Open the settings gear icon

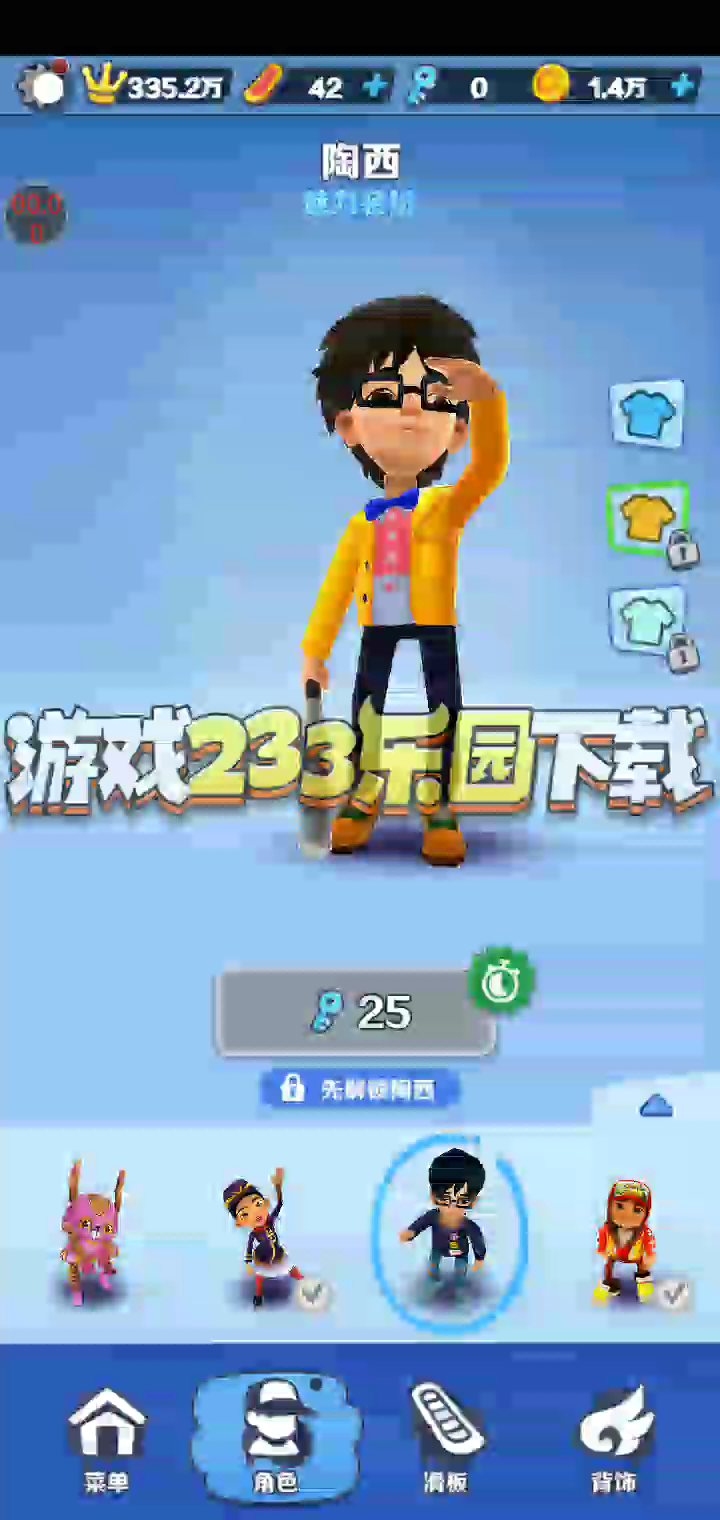pyautogui.click(x=44, y=86)
